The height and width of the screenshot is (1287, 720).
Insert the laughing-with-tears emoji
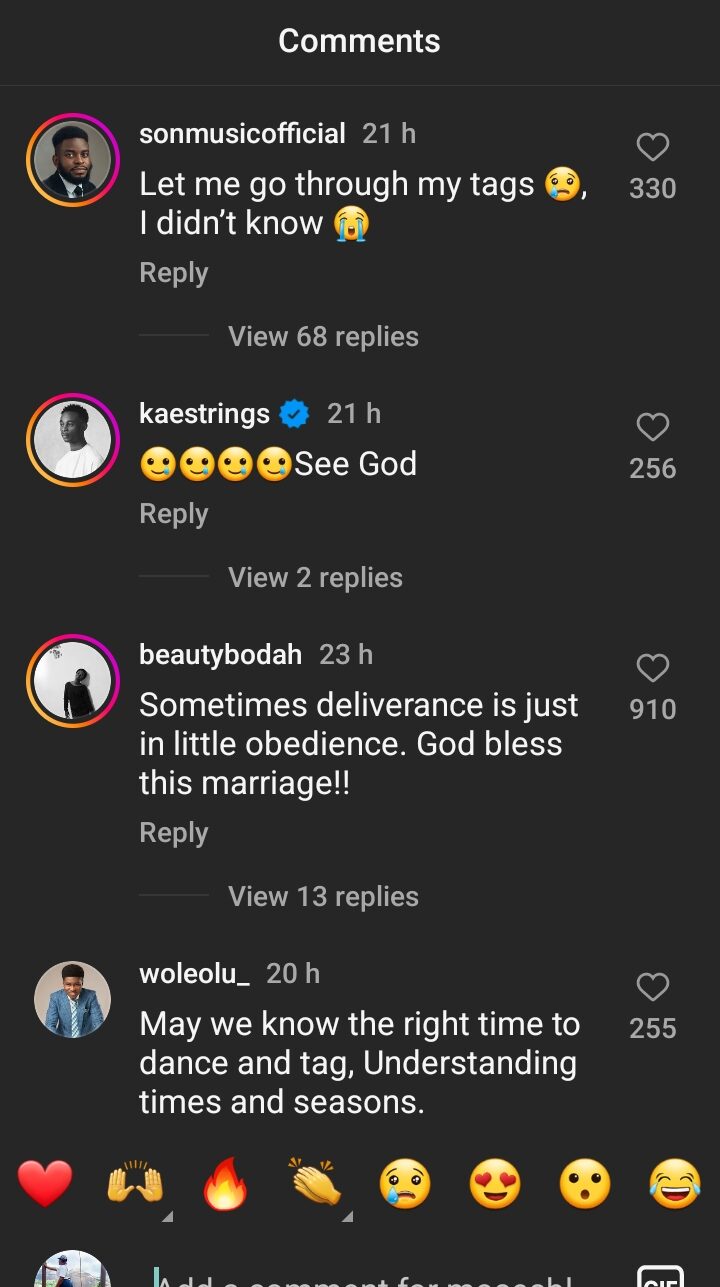point(675,1184)
